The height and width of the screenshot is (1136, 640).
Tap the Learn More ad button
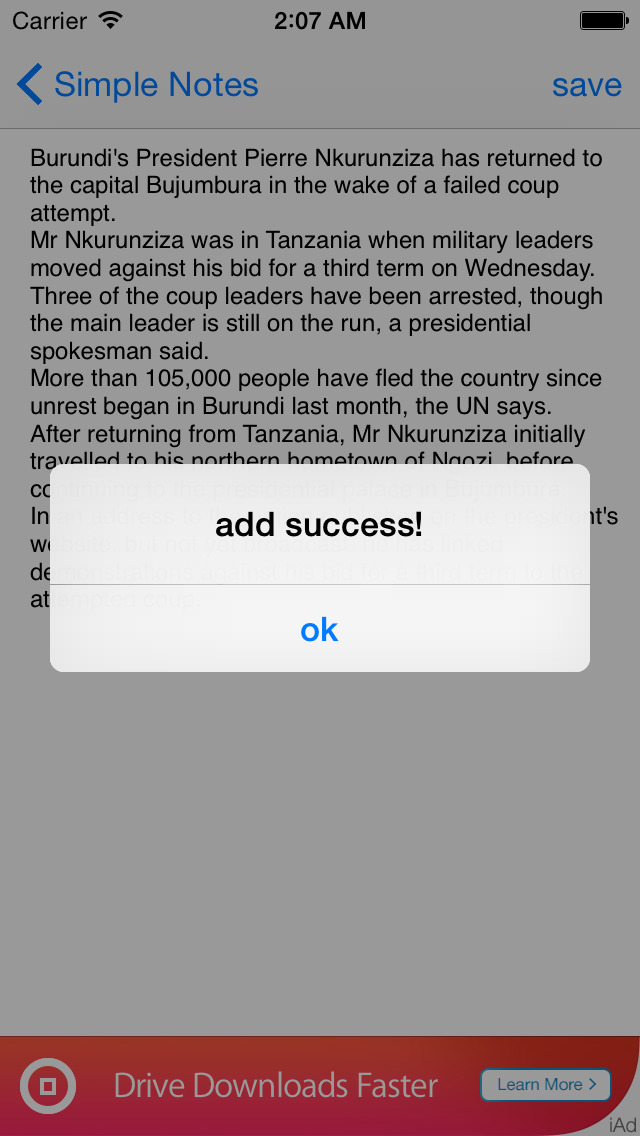(545, 1084)
